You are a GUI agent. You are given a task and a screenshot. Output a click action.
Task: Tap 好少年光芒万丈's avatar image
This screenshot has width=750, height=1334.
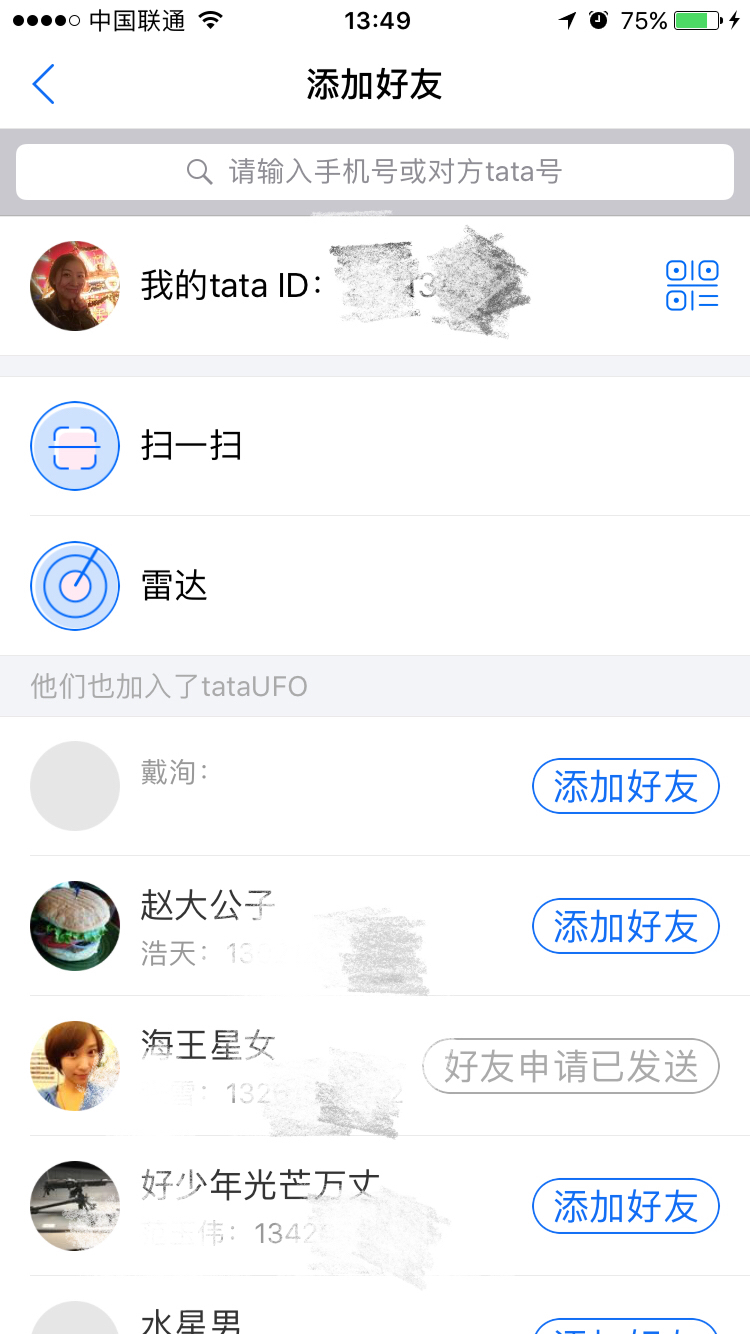75,1206
